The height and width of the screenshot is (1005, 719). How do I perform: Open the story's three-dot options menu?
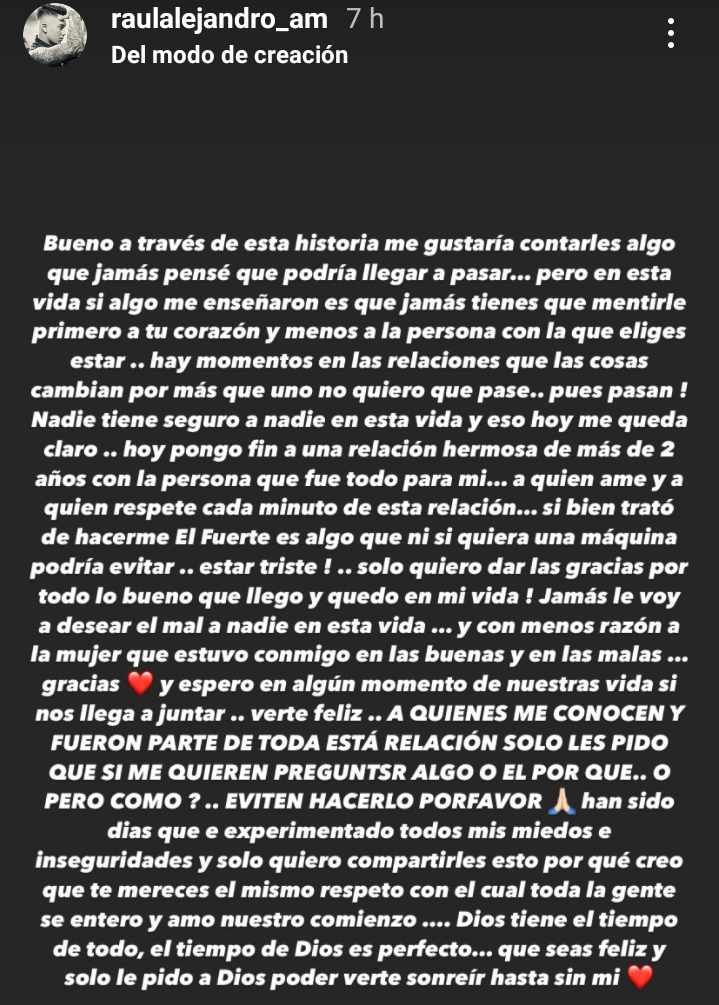672,33
